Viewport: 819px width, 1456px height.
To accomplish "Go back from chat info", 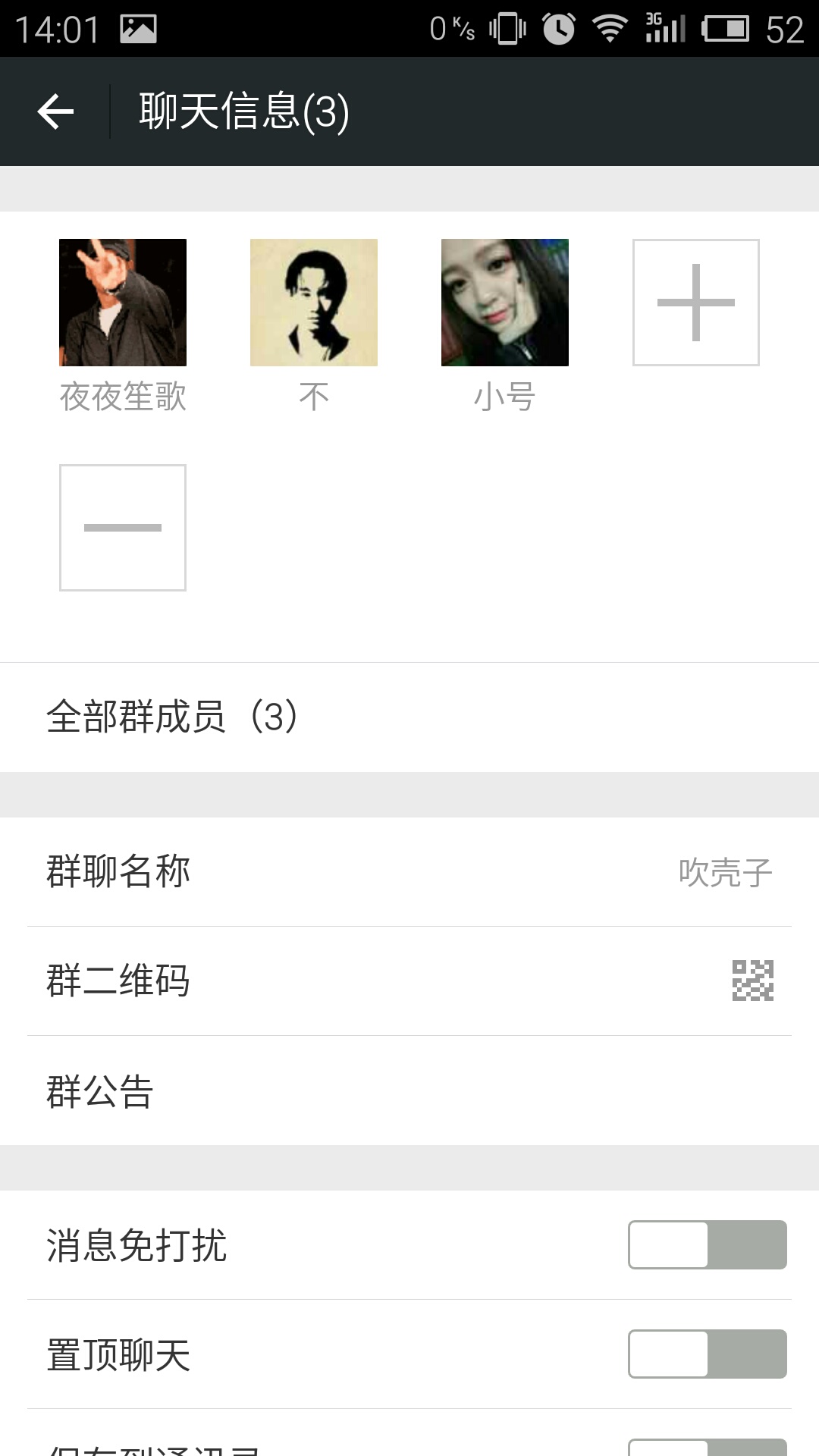I will tap(56, 112).
